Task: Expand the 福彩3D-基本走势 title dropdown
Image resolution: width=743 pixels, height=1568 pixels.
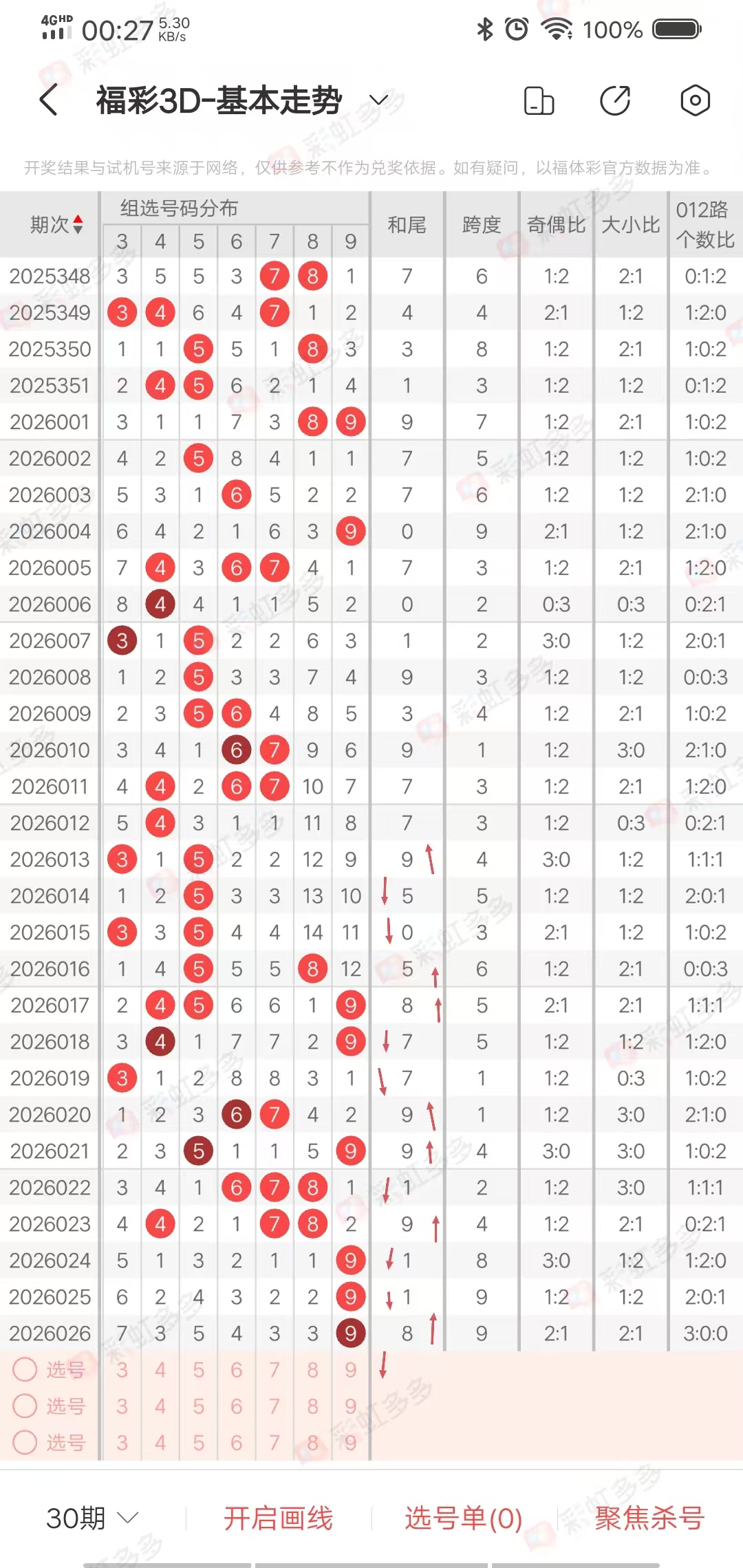Action: pos(378,100)
